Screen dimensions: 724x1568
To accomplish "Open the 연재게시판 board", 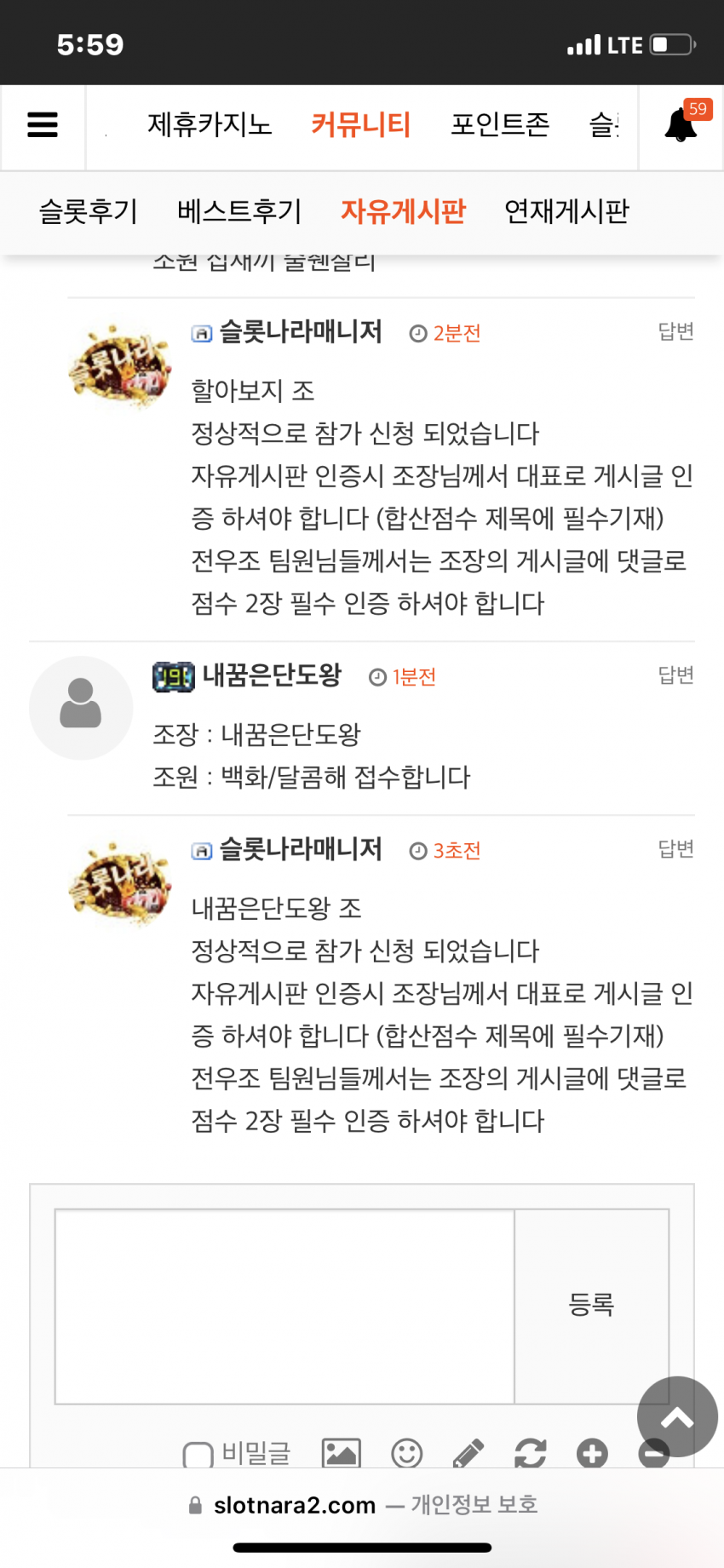I will pyautogui.click(x=566, y=211).
